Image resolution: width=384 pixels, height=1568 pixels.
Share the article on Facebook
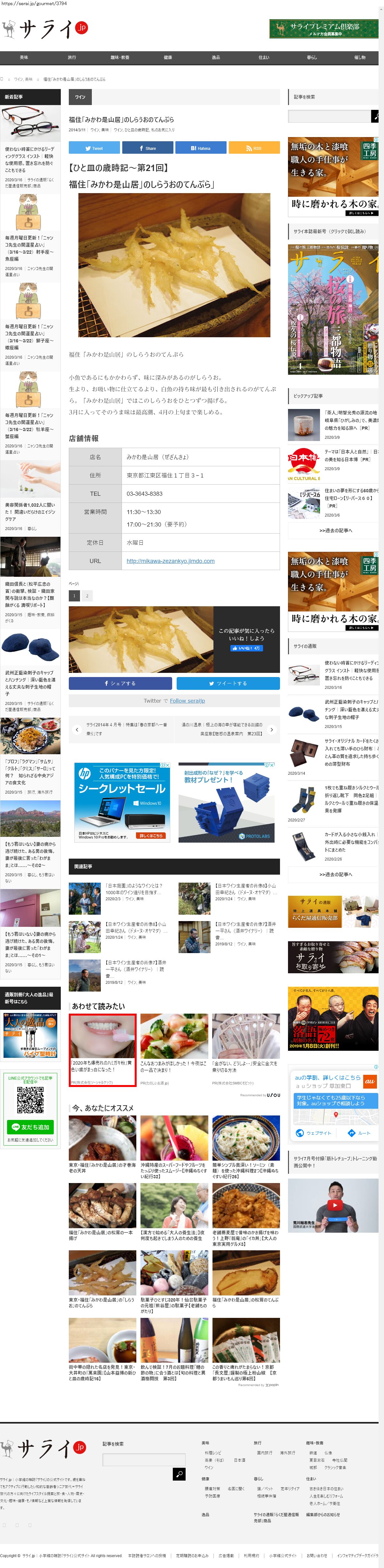click(x=147, y=148)
